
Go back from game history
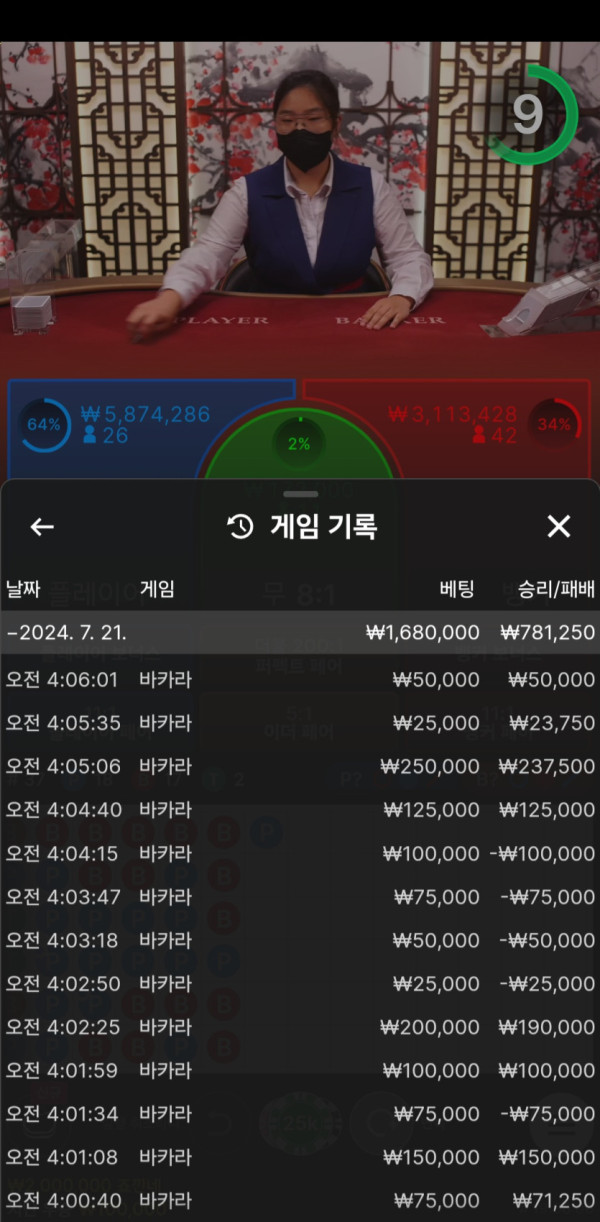pyautogui.click(x=42, y=527)
